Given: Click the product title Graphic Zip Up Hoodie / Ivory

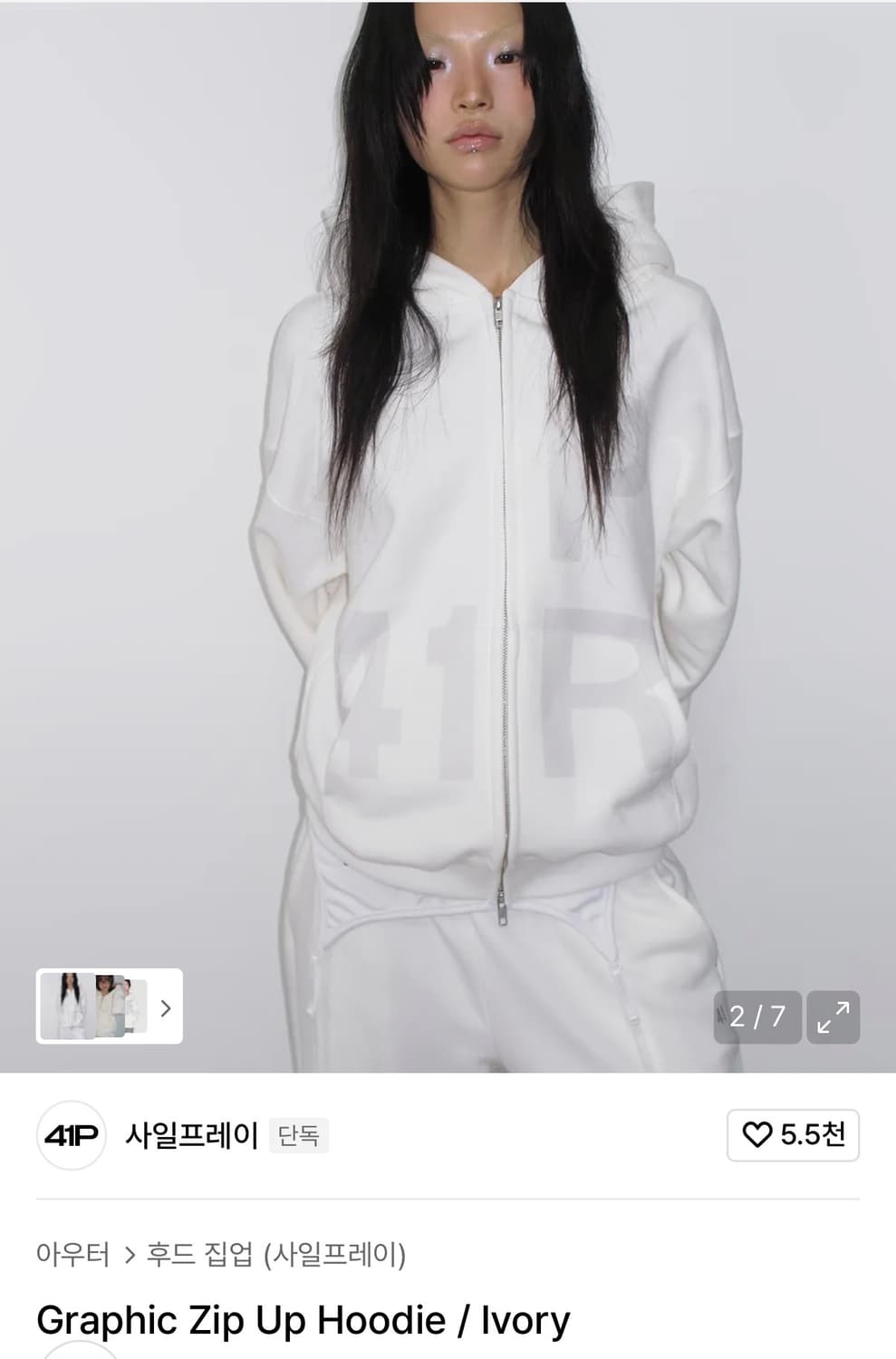Looking at the screenshot, I should point(303,1321).
